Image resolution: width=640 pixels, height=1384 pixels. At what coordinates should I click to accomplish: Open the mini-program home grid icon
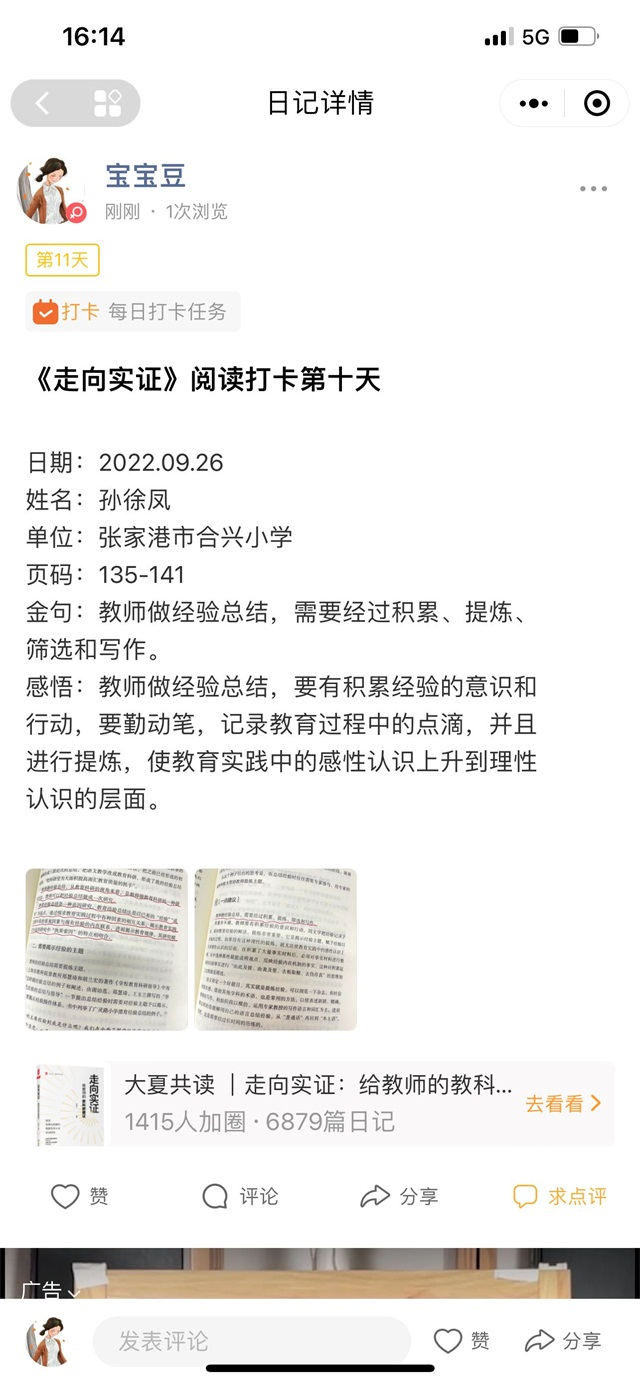pyautogui.click(x=107, y=103)
